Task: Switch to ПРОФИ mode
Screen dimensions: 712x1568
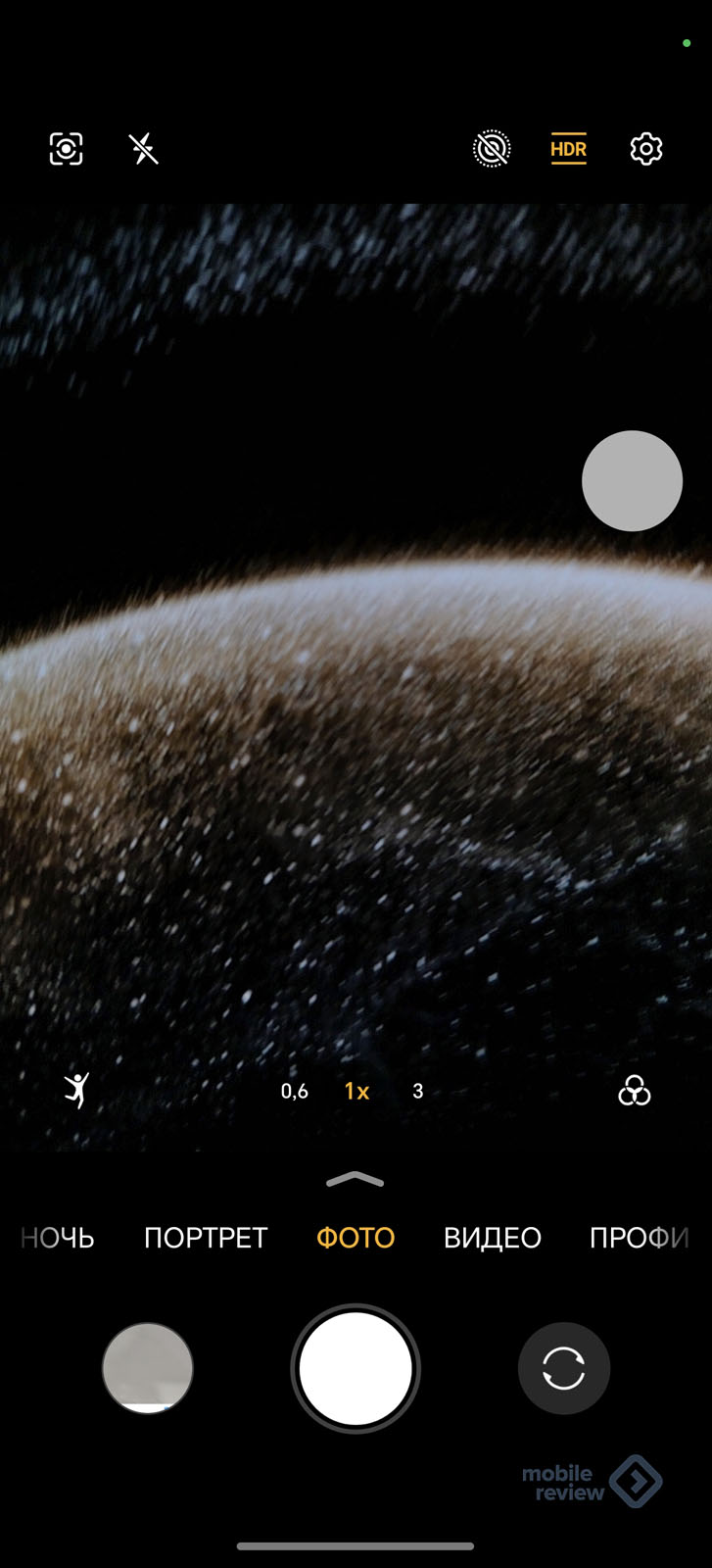Action: [639, 1238]
